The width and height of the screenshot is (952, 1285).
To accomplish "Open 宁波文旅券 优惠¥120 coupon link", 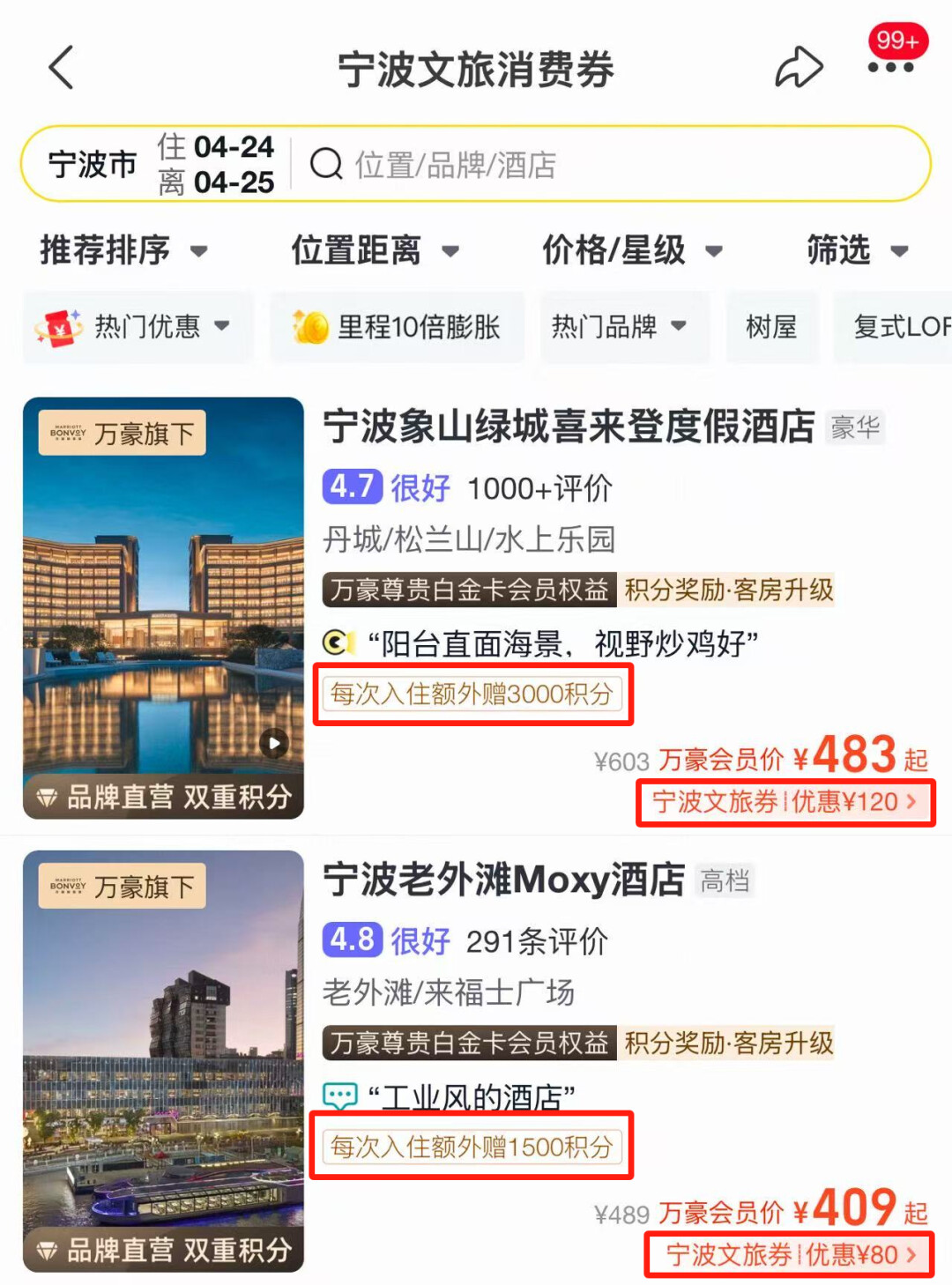I will pos(785,802).
